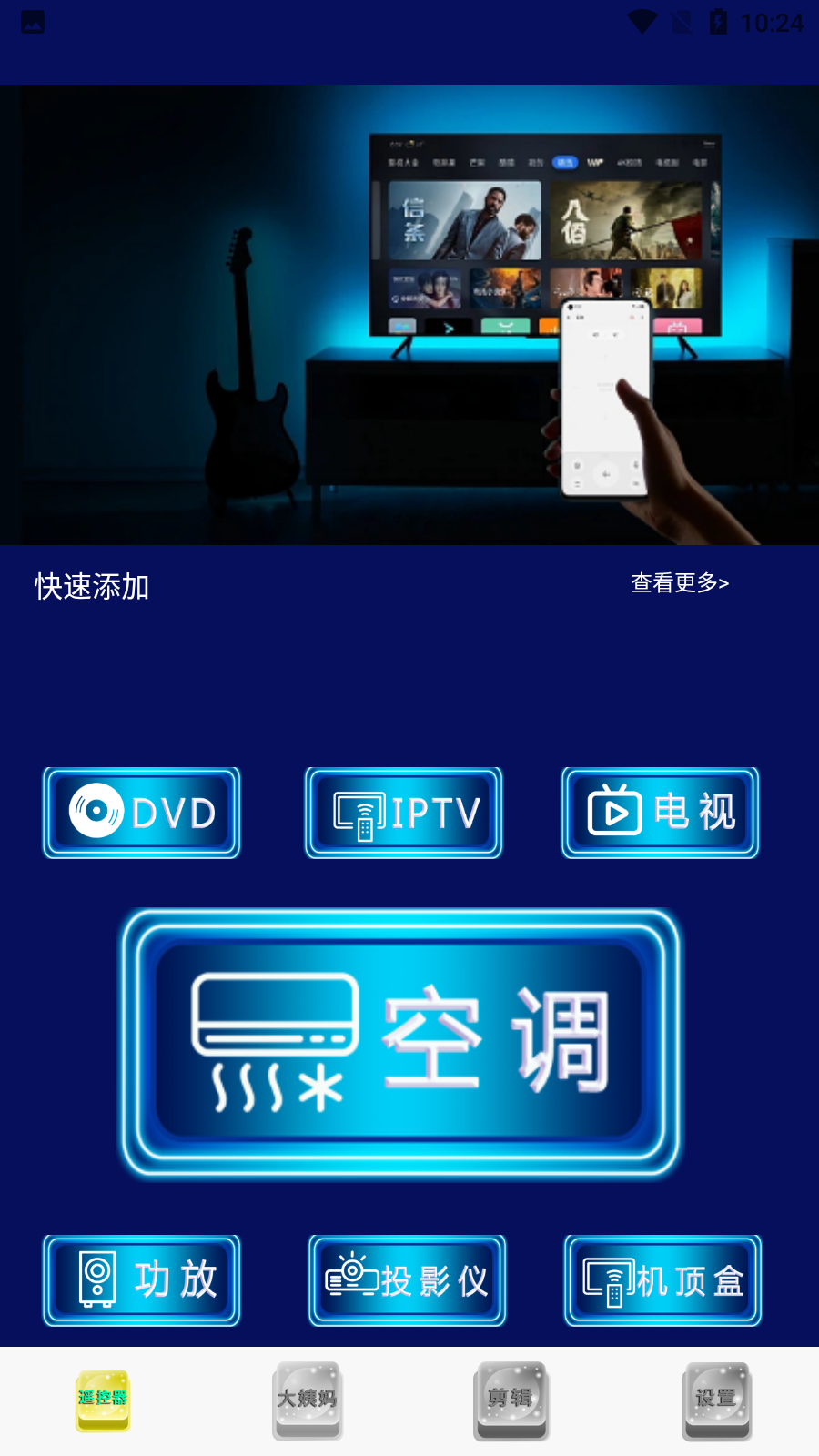Tap the large 空调 air conditioner button
Viewport: 819px width, 1456px height.
point(400,1043)
